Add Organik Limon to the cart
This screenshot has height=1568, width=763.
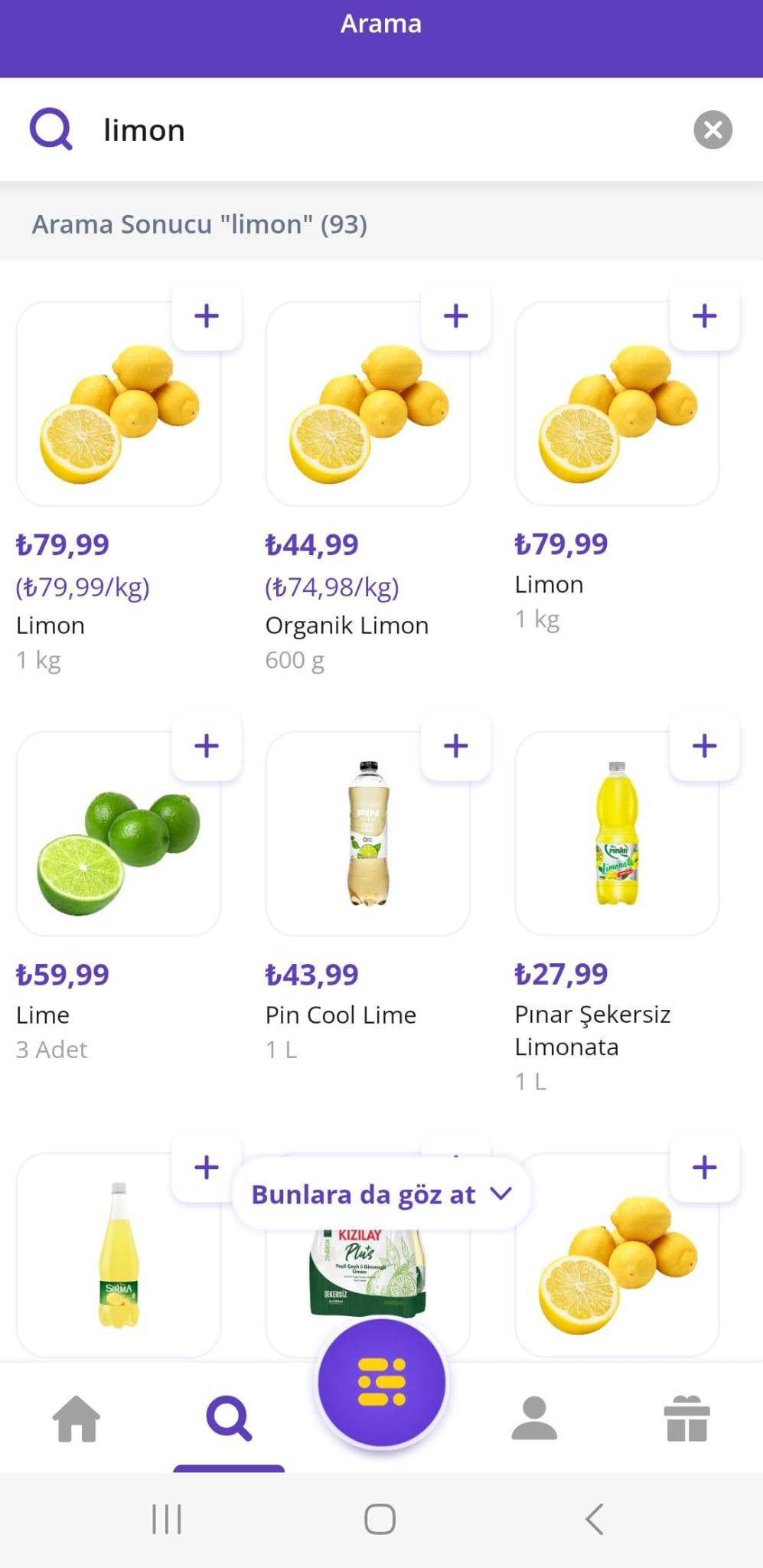tap(455, 314)
